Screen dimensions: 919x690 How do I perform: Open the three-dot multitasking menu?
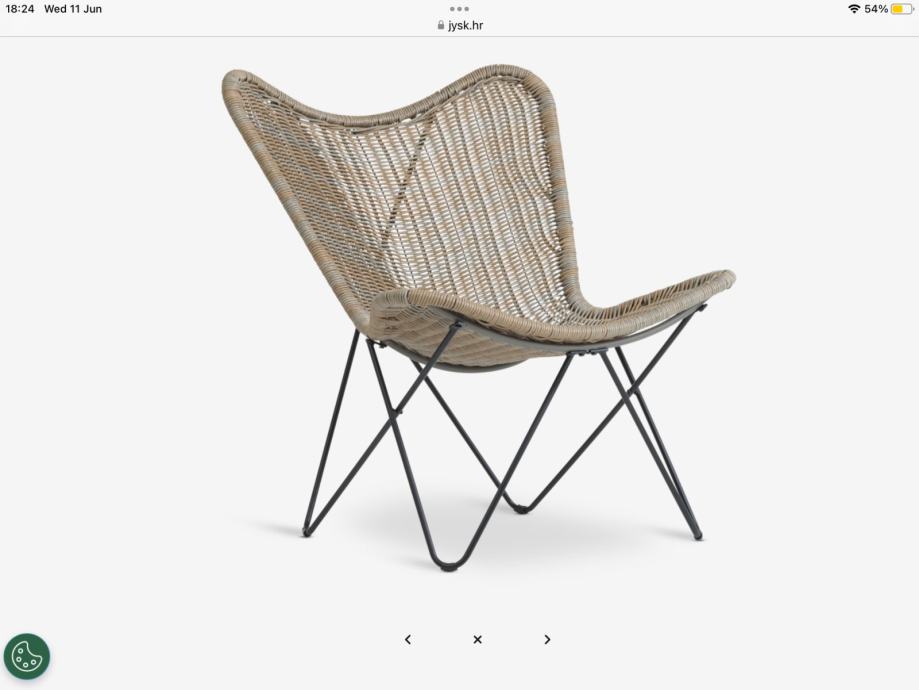[460, 9]
